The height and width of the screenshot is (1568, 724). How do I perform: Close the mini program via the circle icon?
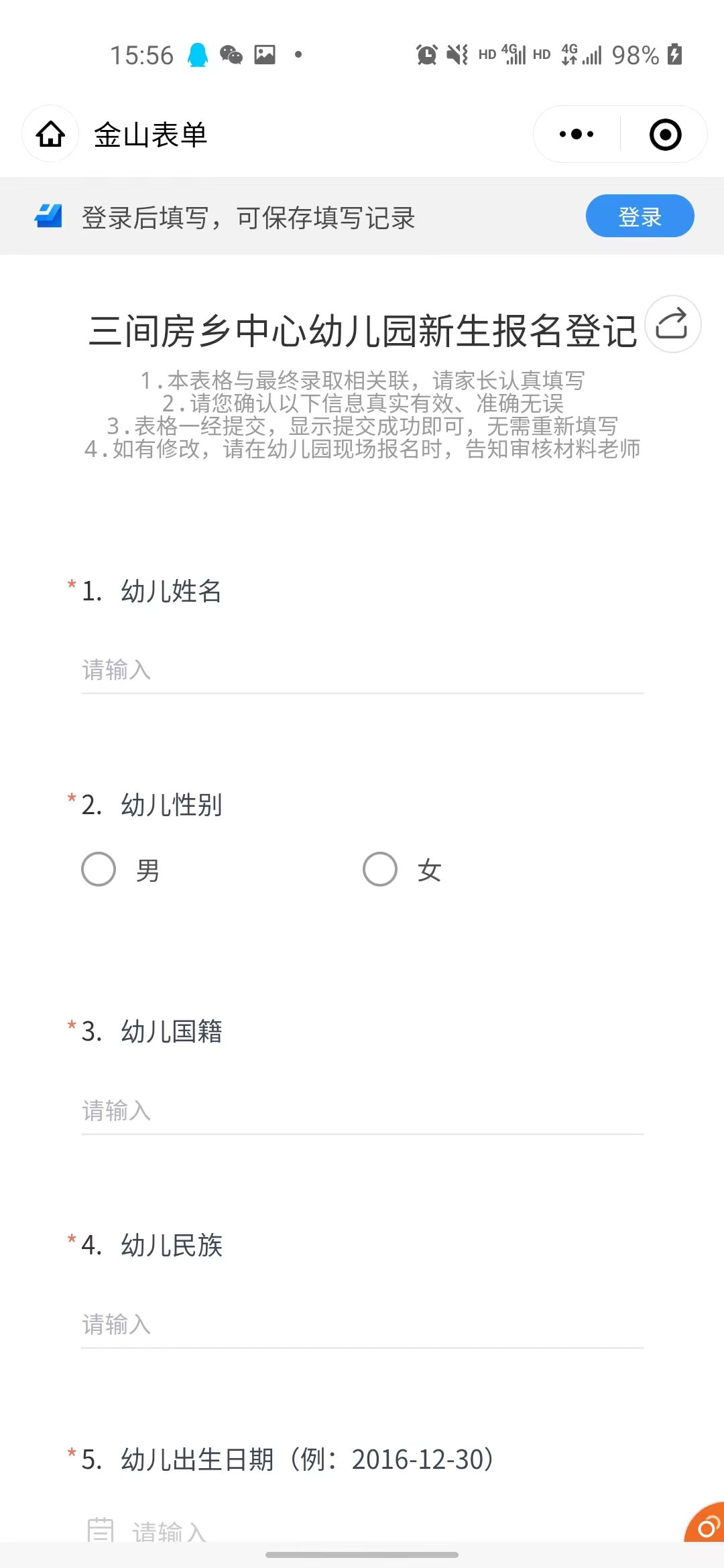coord(665,135)
